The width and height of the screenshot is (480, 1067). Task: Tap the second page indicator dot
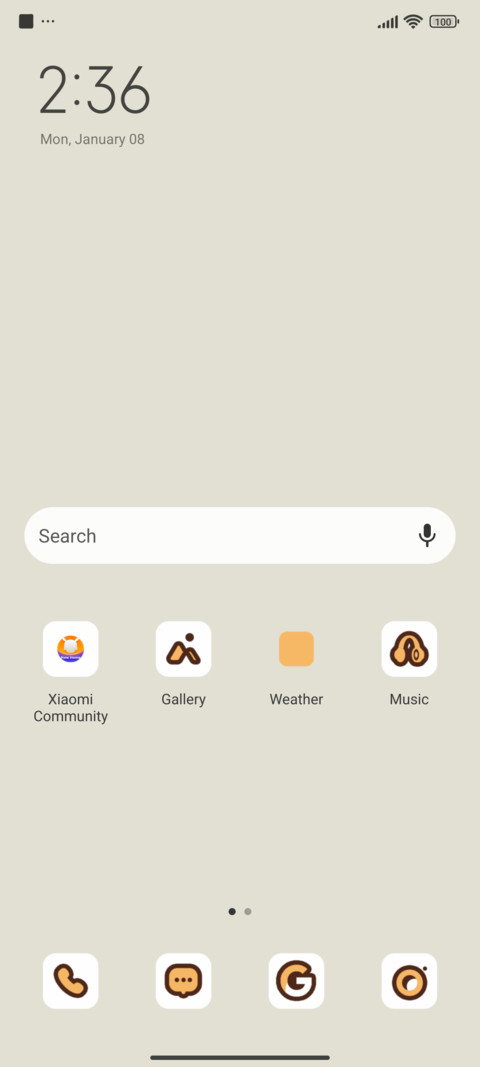tap(248, 911)
